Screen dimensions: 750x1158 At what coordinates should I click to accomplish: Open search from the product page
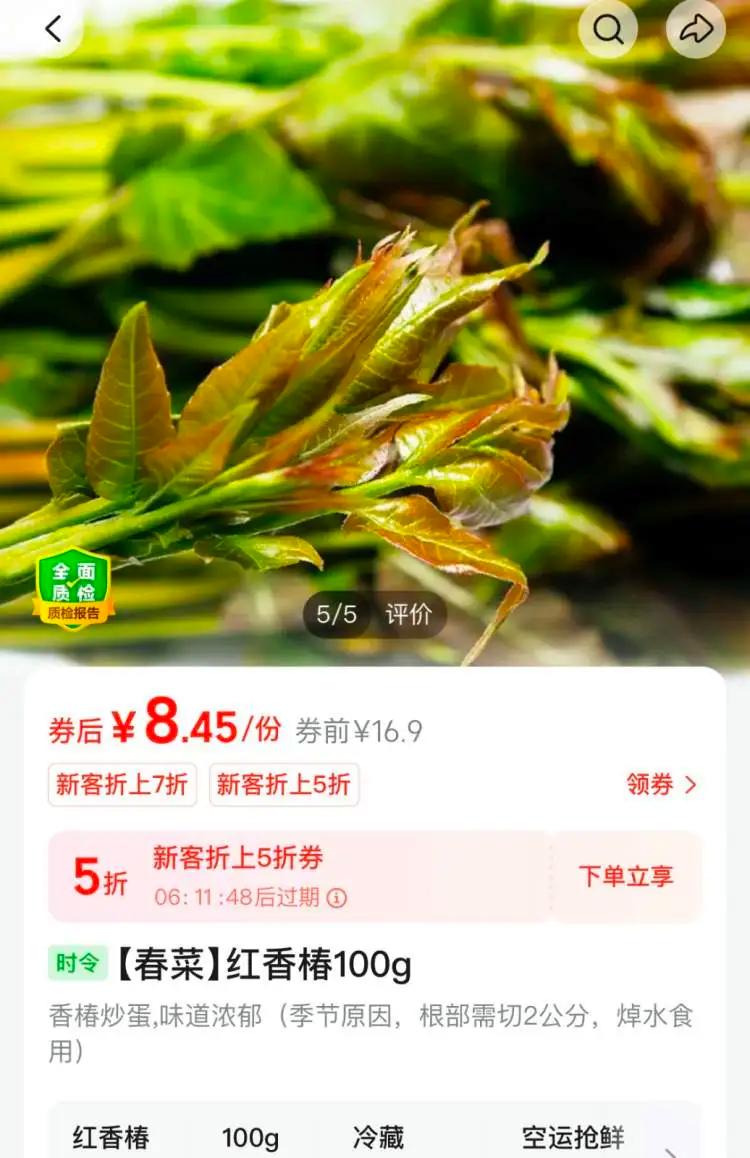607,30
